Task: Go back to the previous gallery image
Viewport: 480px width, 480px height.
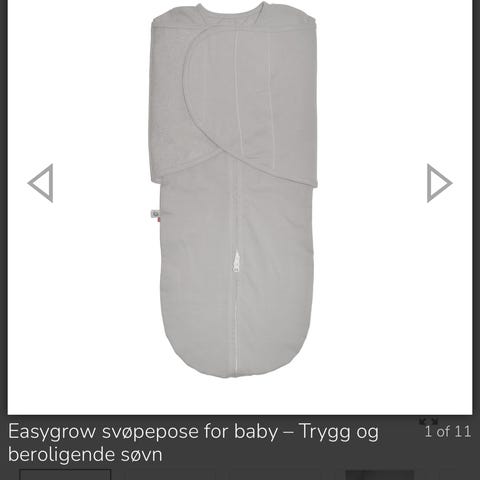Action: [x=40, y=183]
